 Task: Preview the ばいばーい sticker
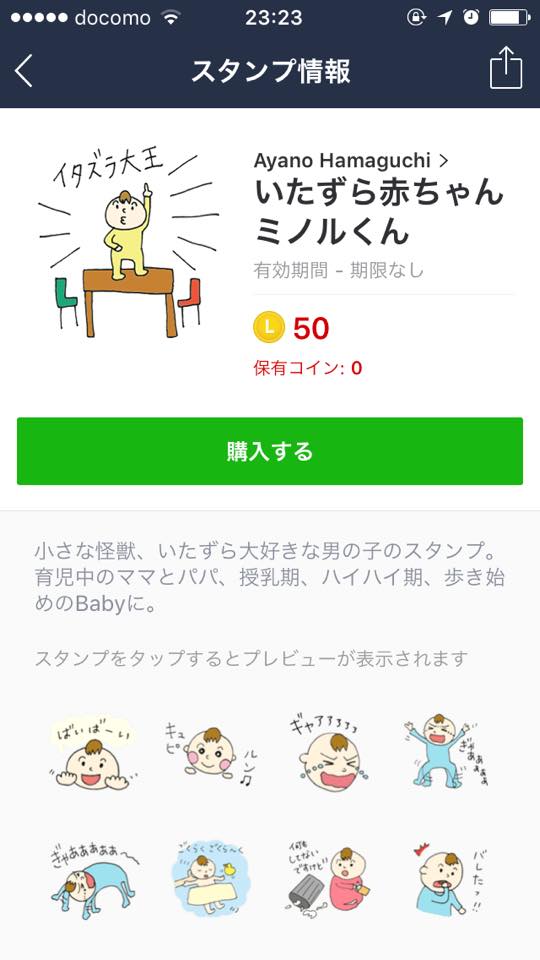click(93, 754)
